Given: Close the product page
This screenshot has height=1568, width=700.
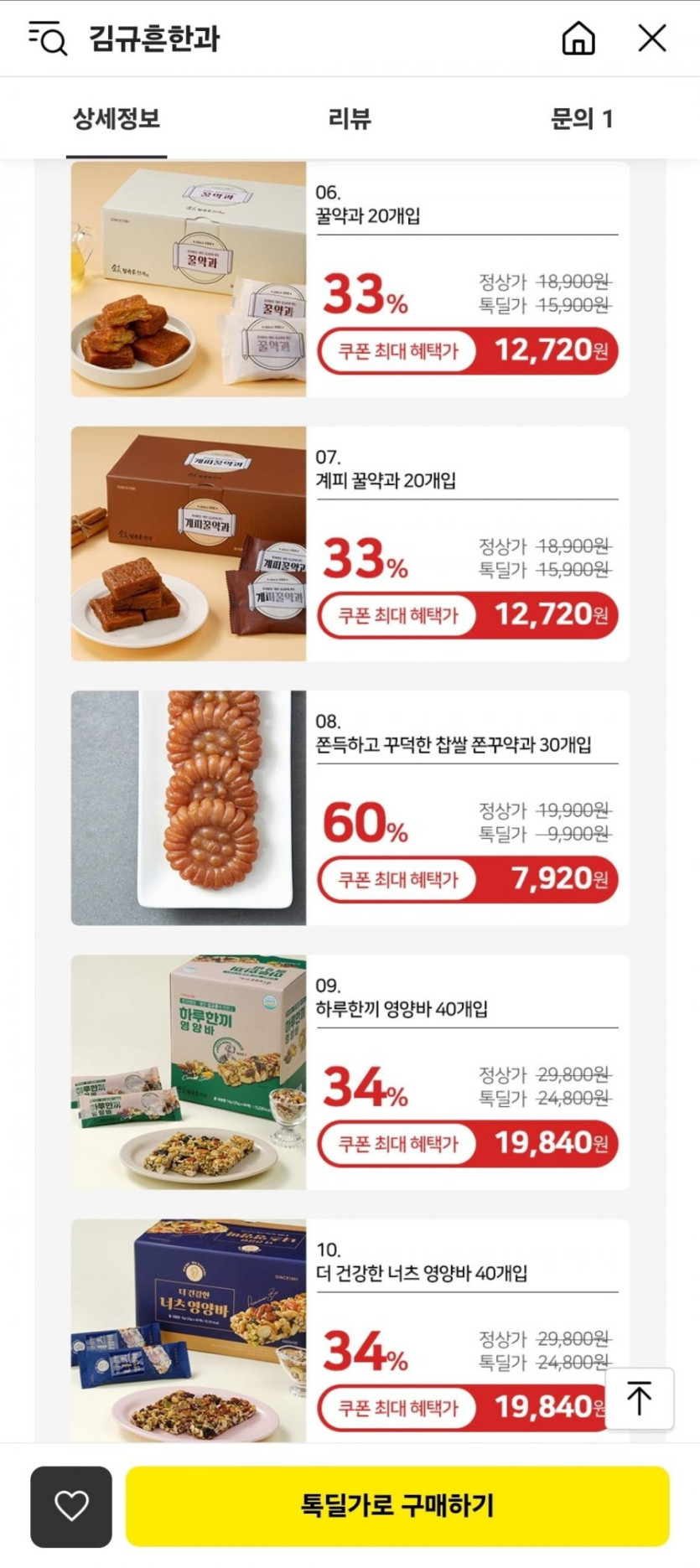Looking at the screenshot, I should [651, 39].
